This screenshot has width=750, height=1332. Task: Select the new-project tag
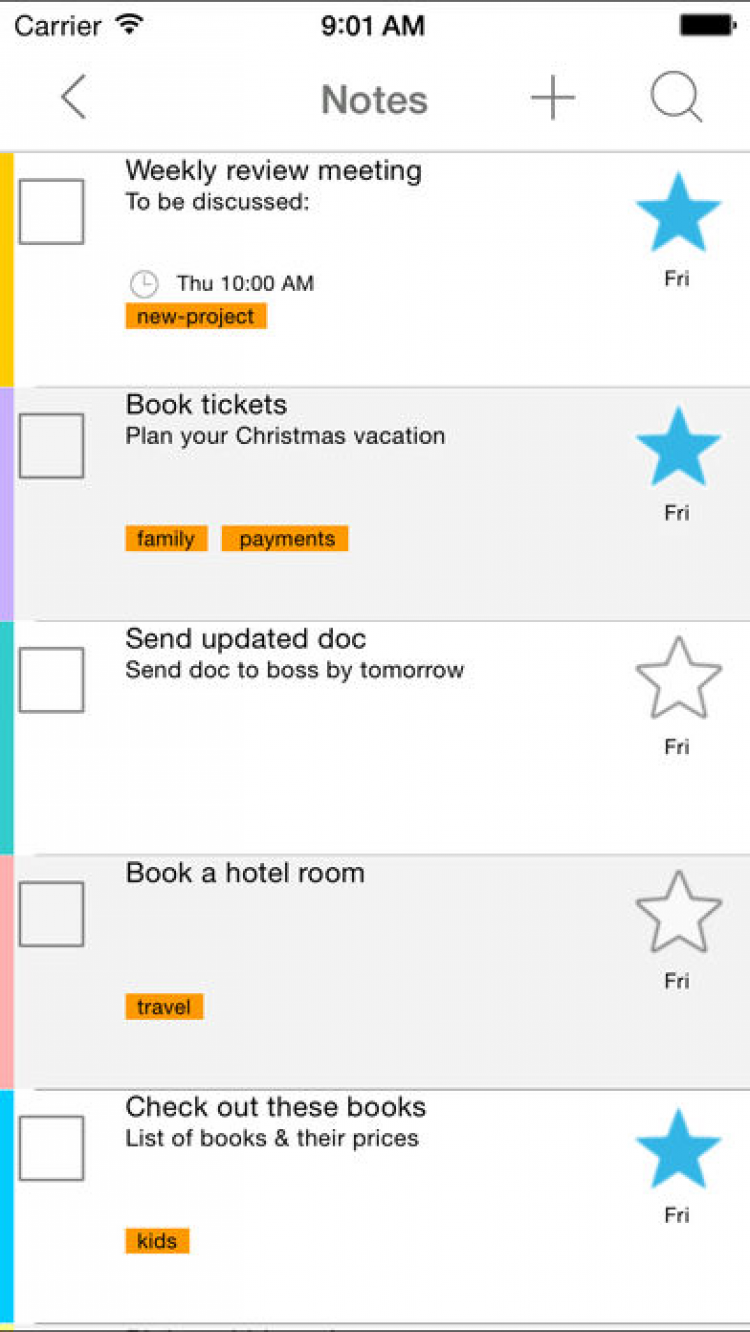(196, 317)
